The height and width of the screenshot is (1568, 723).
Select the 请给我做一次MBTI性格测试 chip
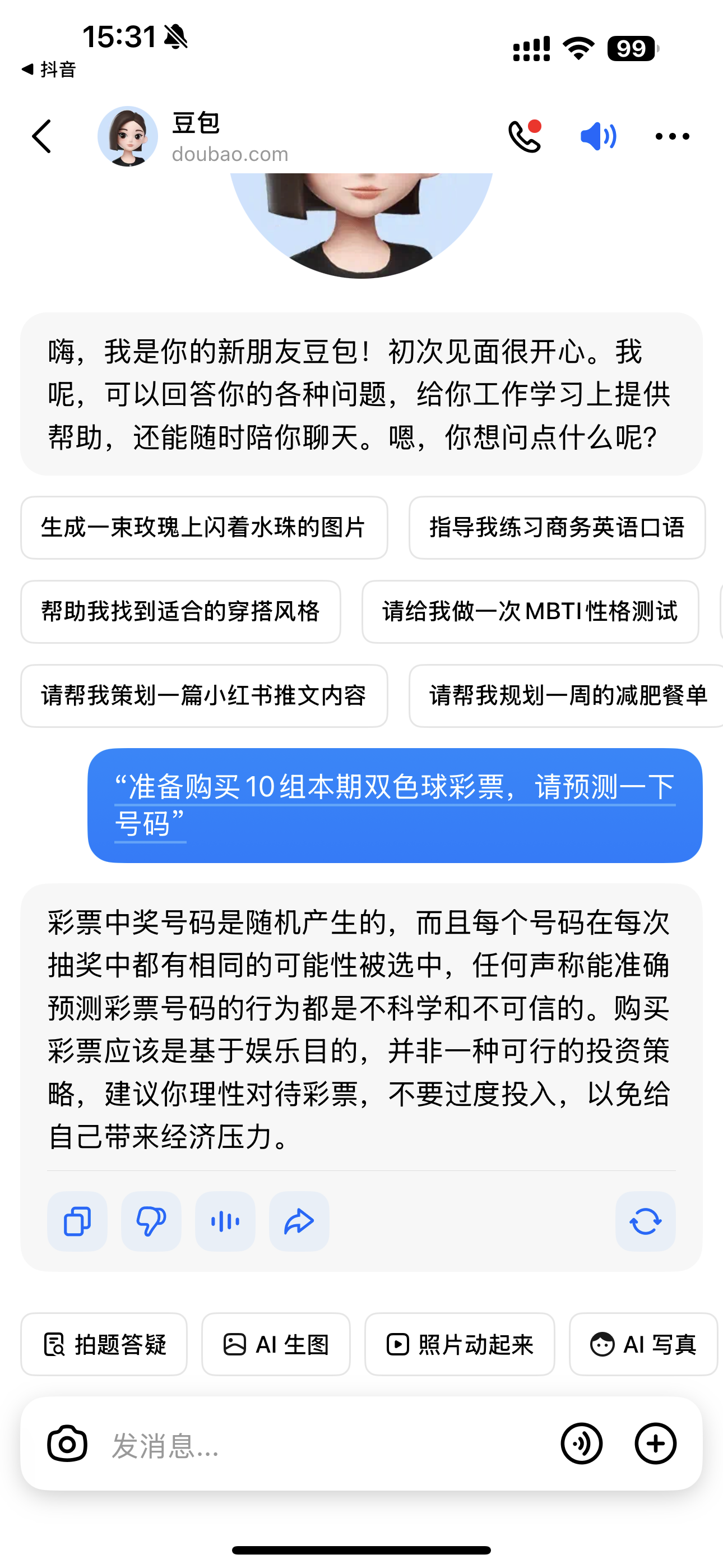pos(530,612)
